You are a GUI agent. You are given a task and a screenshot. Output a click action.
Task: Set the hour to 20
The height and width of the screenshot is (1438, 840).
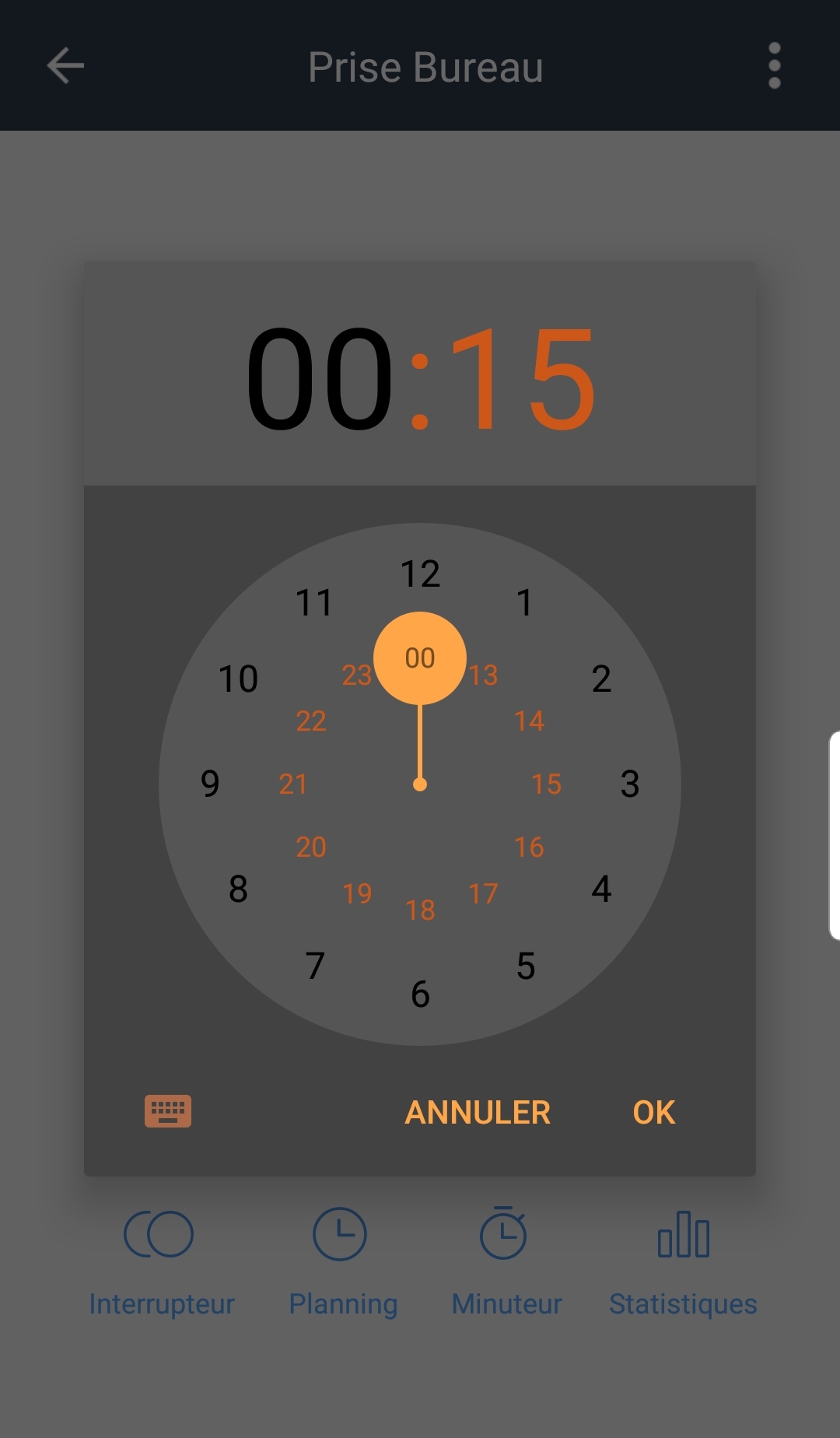tap(311, 847)
